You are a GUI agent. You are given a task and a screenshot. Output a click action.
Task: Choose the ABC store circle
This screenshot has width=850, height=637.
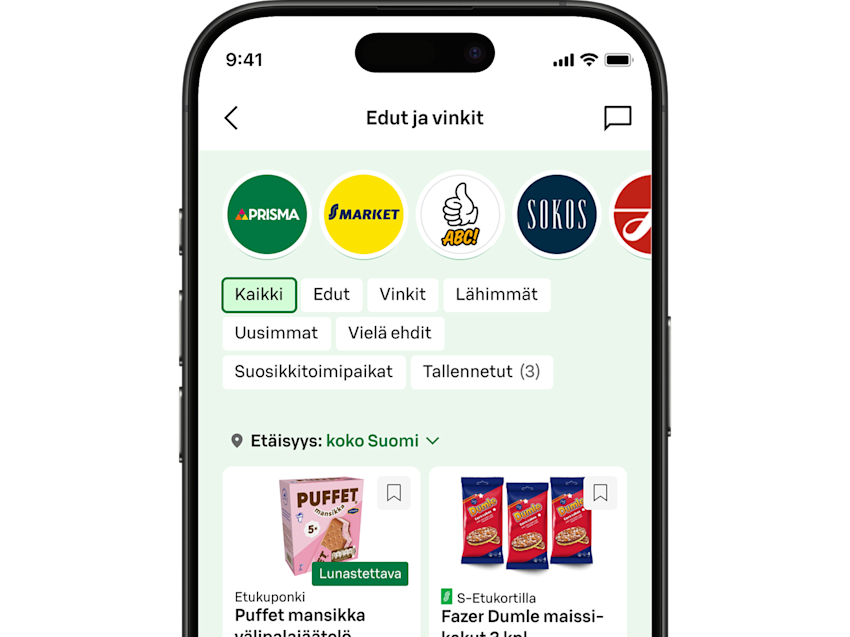pyautogui.click(x=460, y=214)
